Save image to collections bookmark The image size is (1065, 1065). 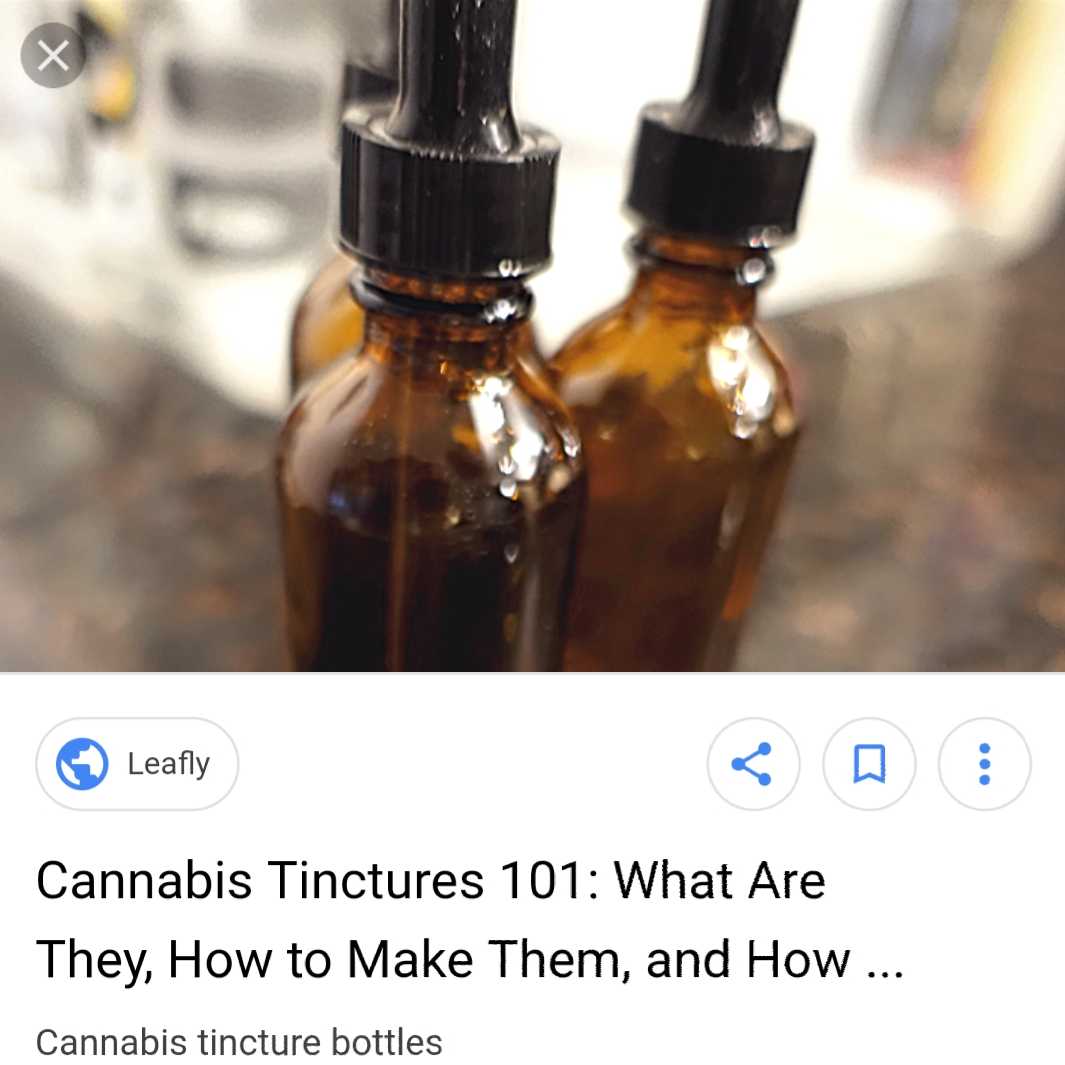(868, 764)
